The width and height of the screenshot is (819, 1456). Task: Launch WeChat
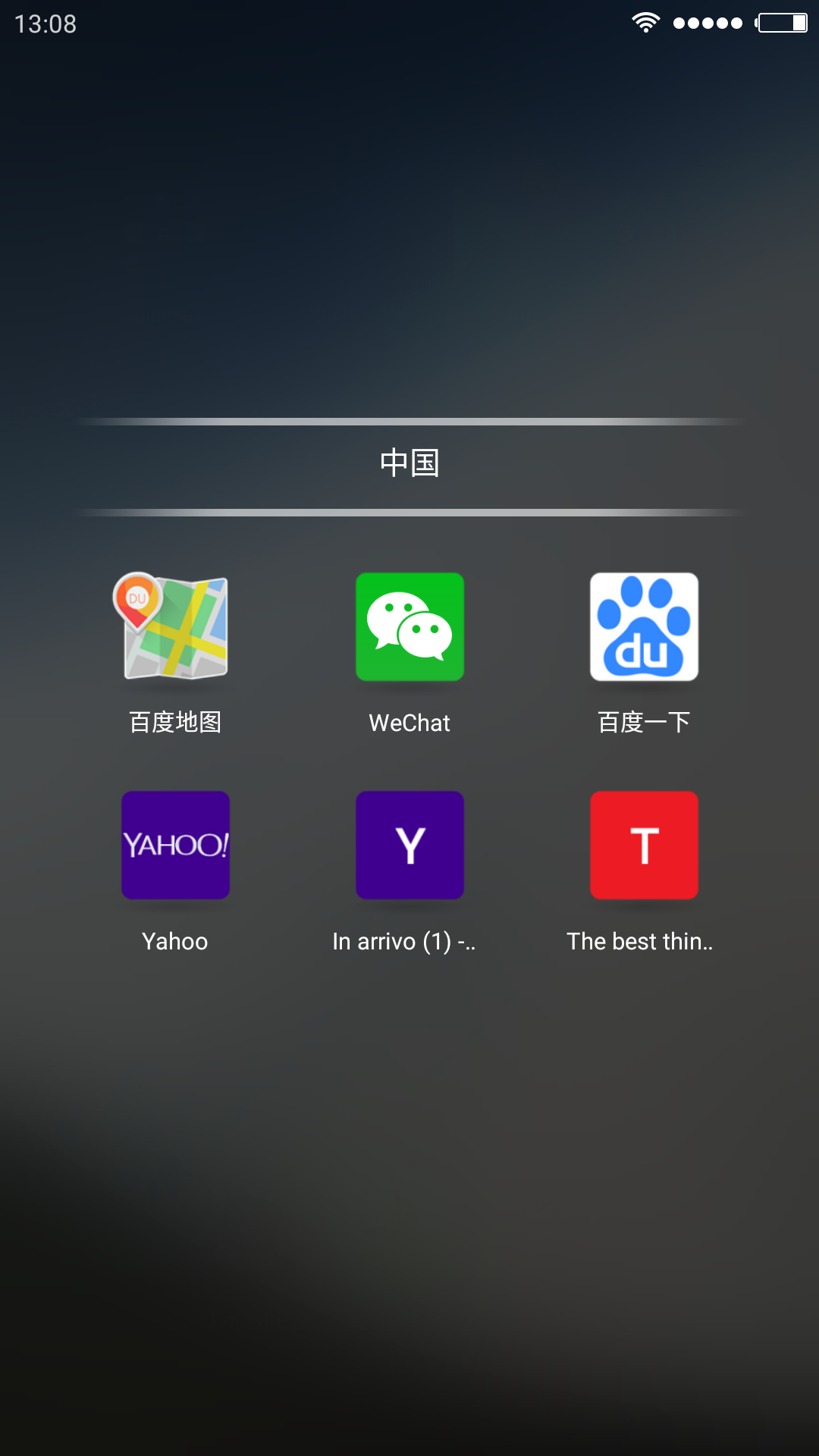tap(409, 627)
